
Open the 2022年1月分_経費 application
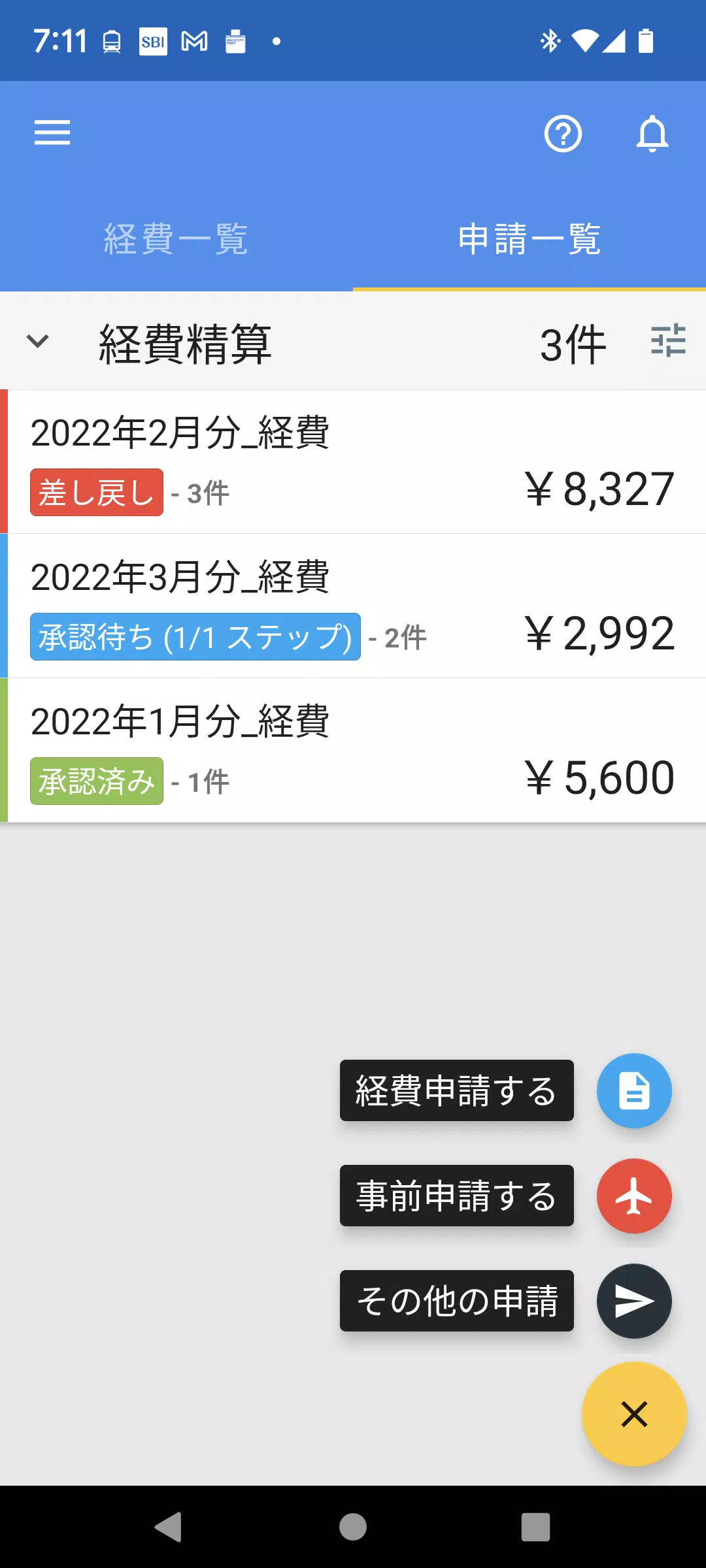tap(353, 751)
